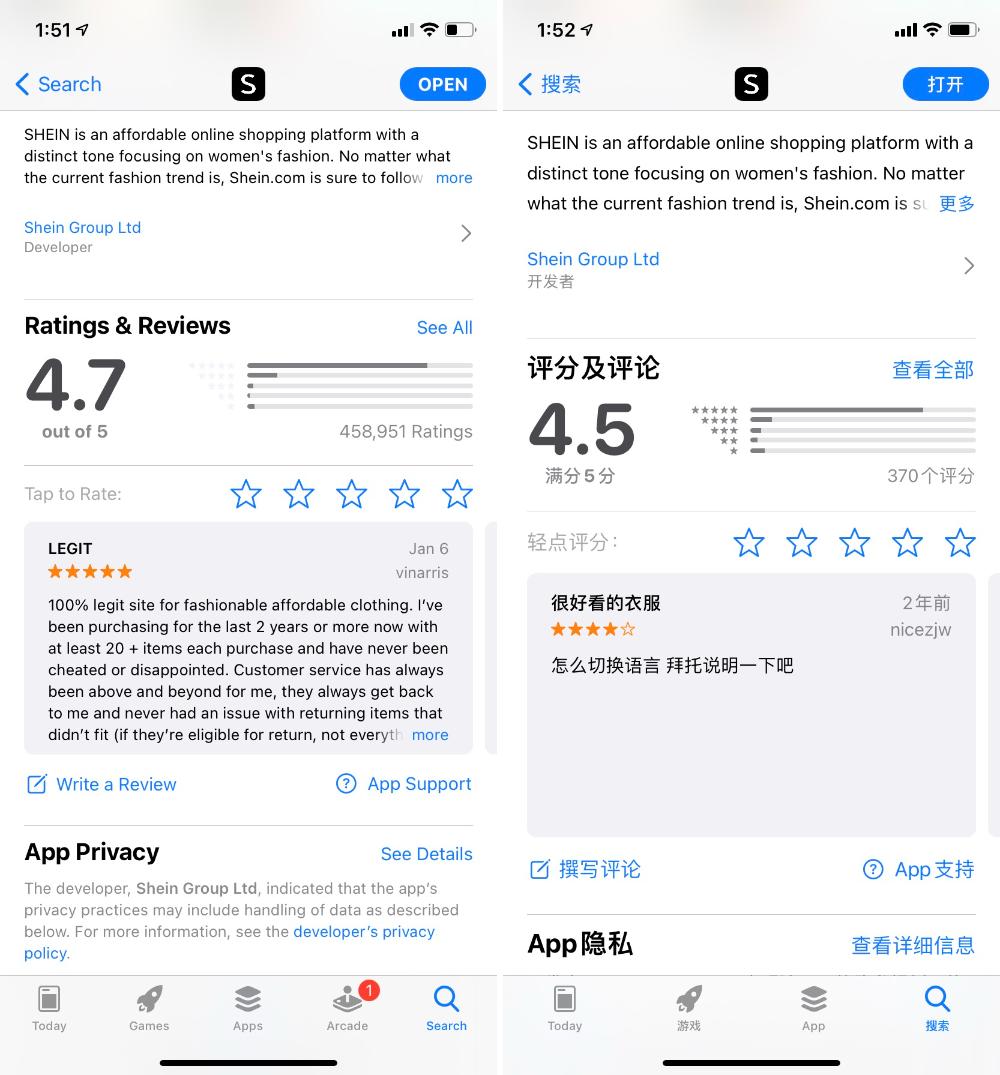Go back to Search

[x=58, y=85]
